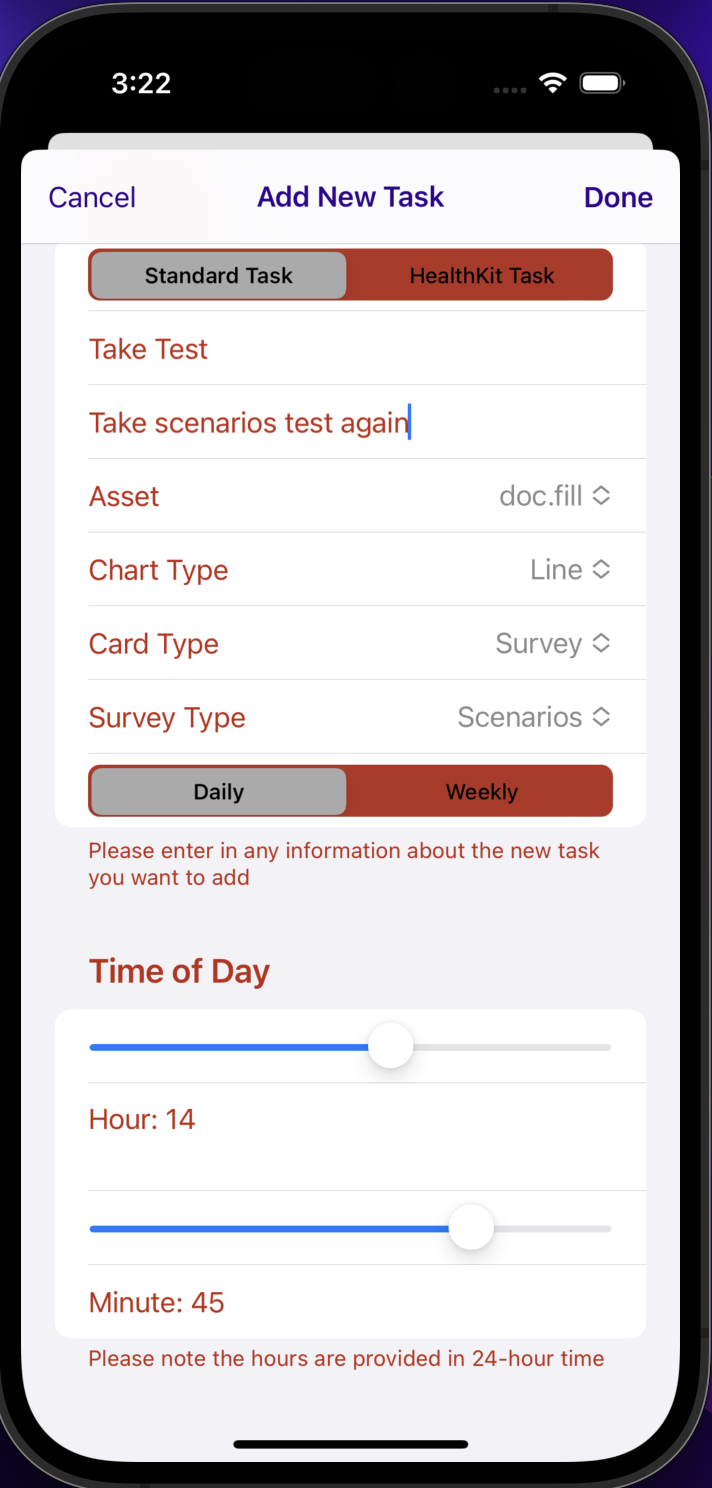Screen dimensions: 712x1488
Task: Open the Survey Type picker
Action: tap(534, 718)
